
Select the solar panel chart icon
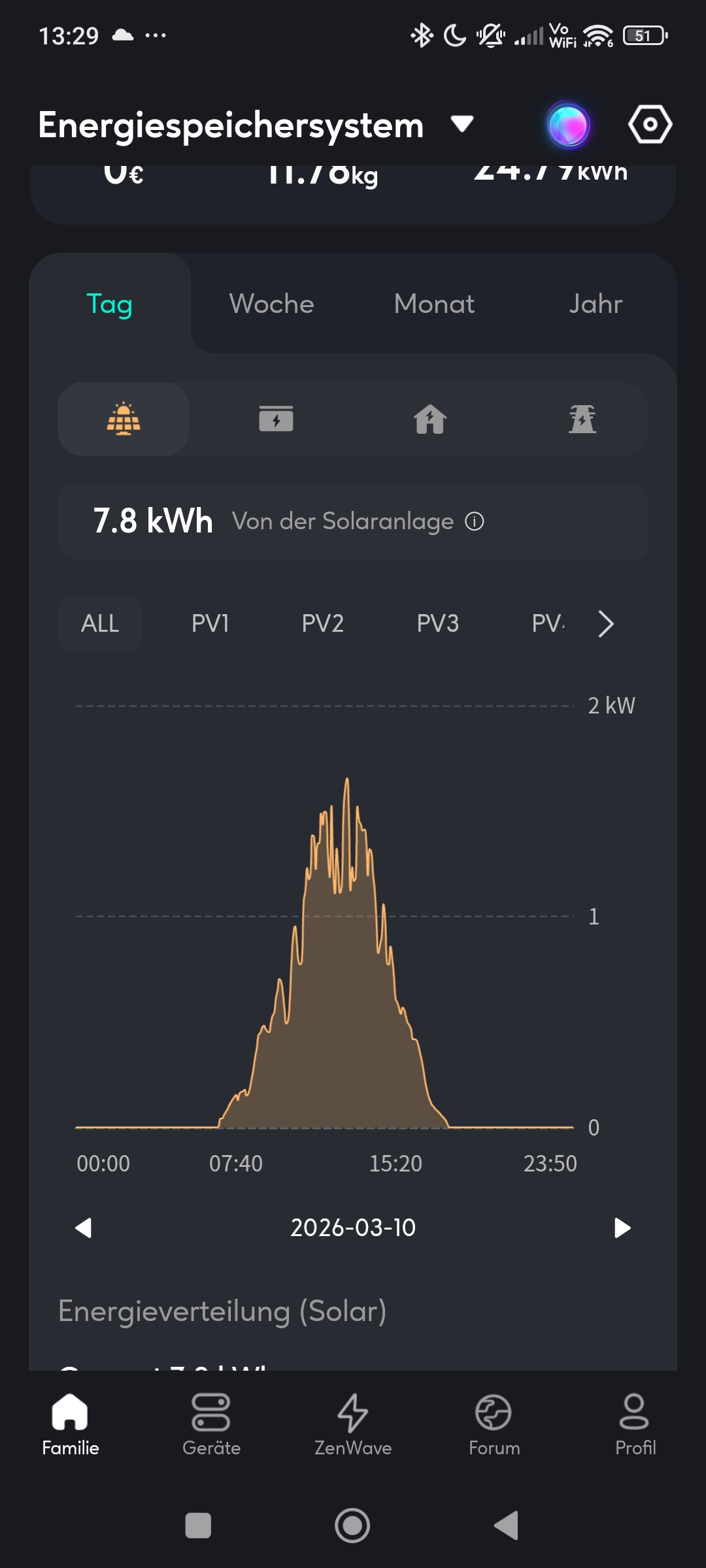[124, 419]
